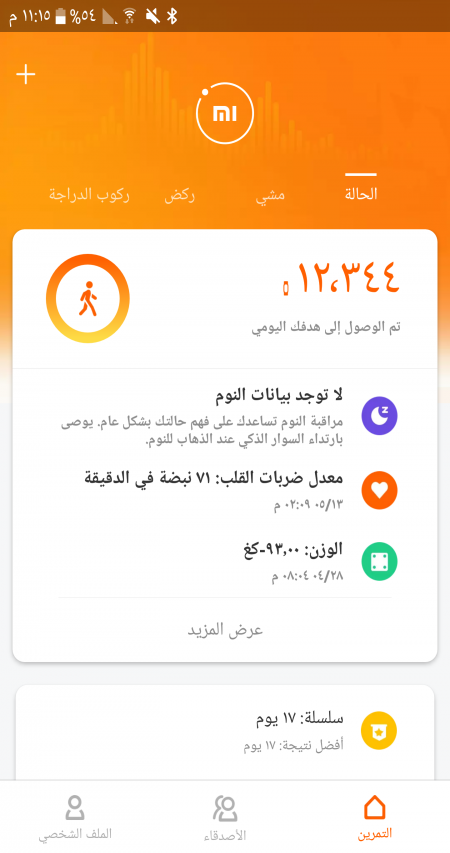Viewport: 450px width, 853px height.
Task: Open the 17-day streak (سلسلة) card
Action: coord(225,732)
